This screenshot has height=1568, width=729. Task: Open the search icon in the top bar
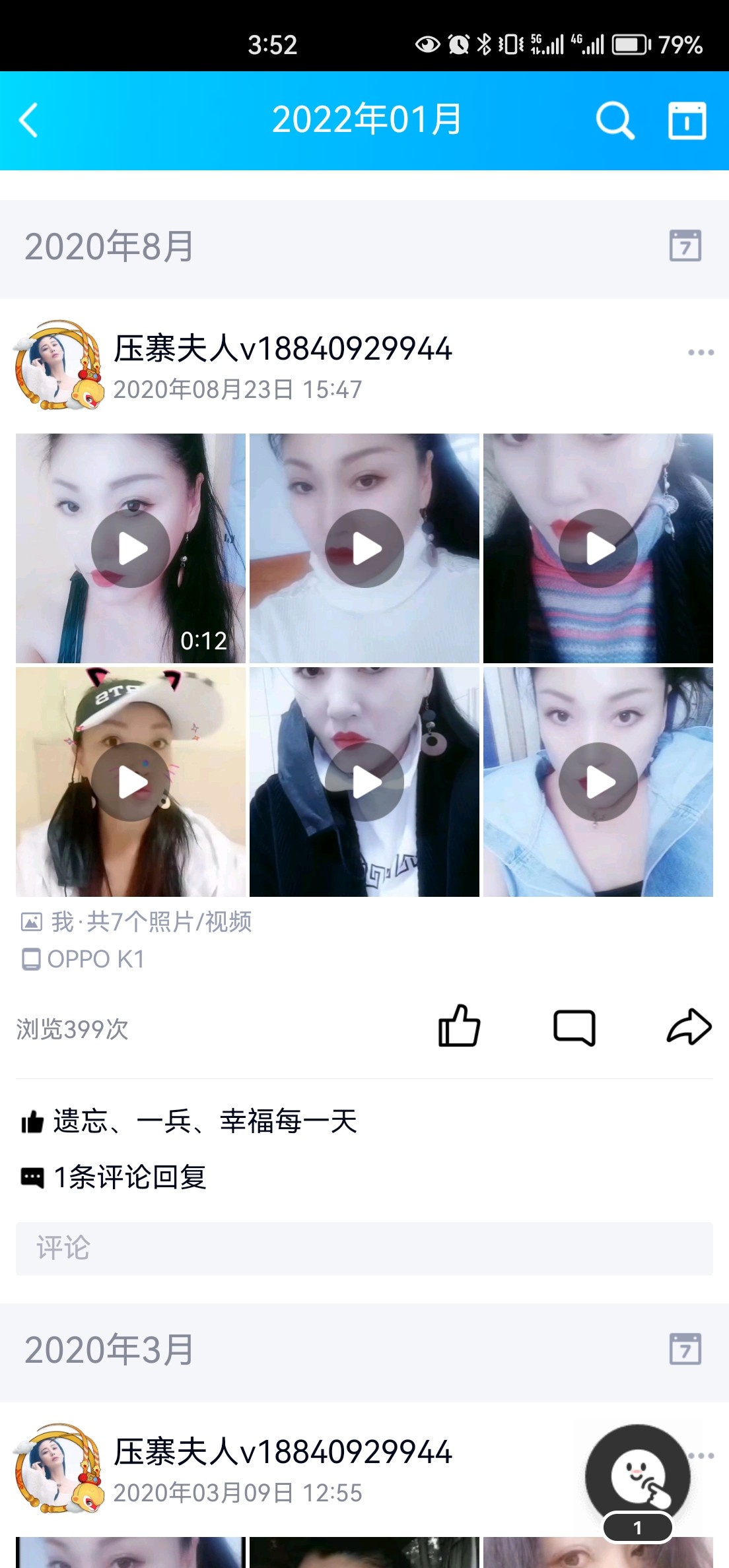click(614, 120)
